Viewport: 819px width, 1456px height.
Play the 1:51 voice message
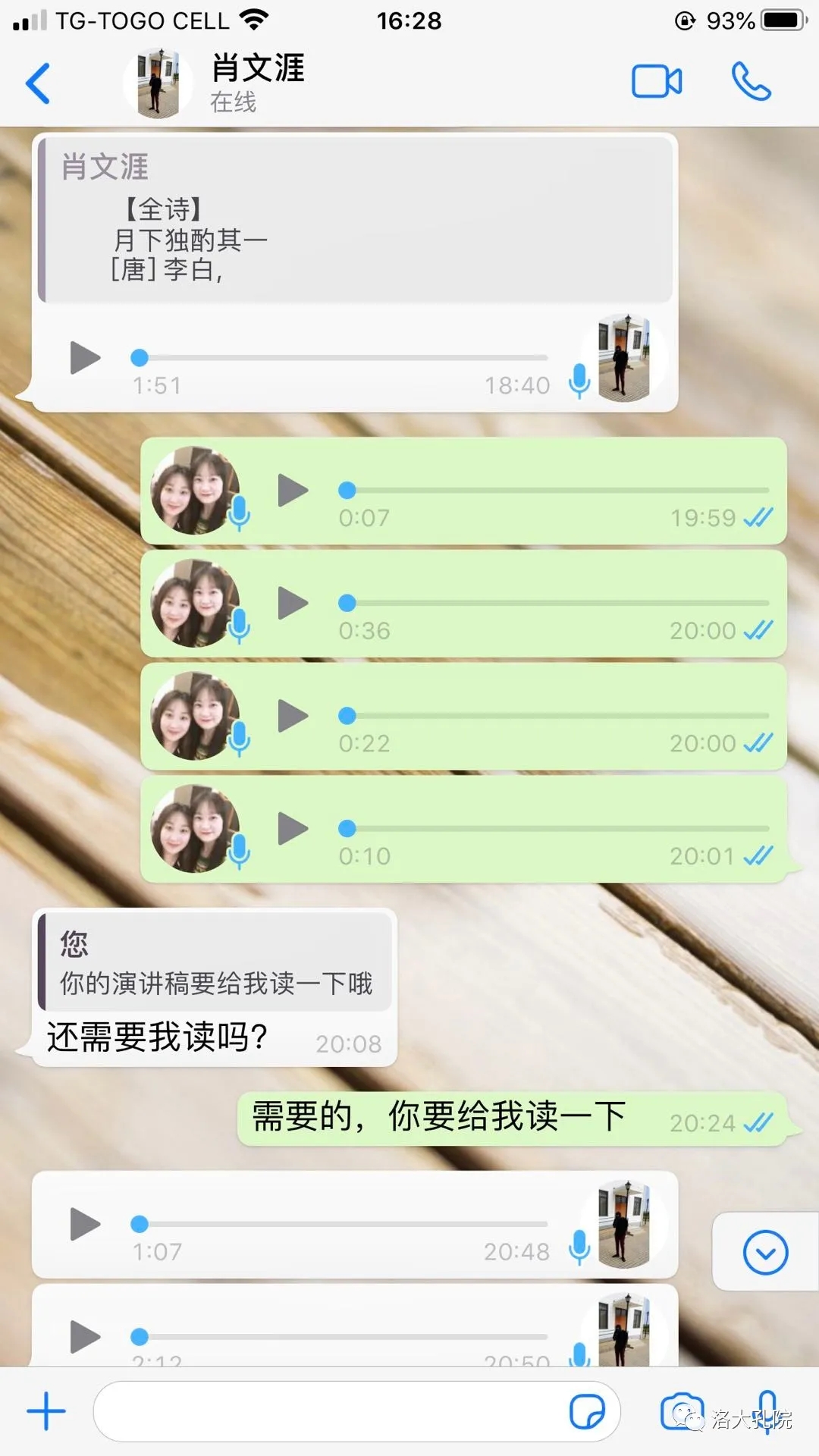coord(84,357)
